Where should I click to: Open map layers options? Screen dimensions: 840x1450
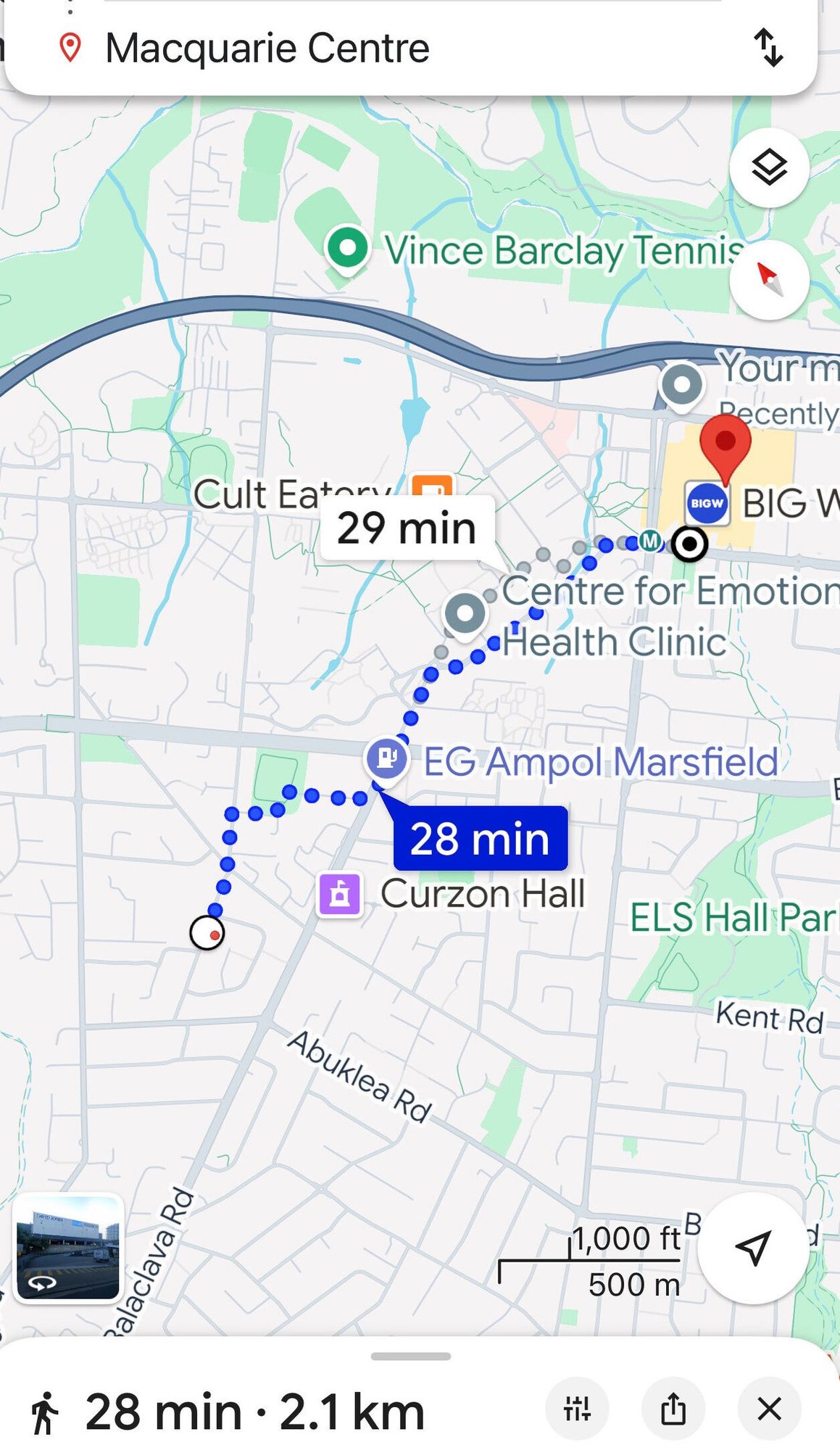[x=768, y=167]
